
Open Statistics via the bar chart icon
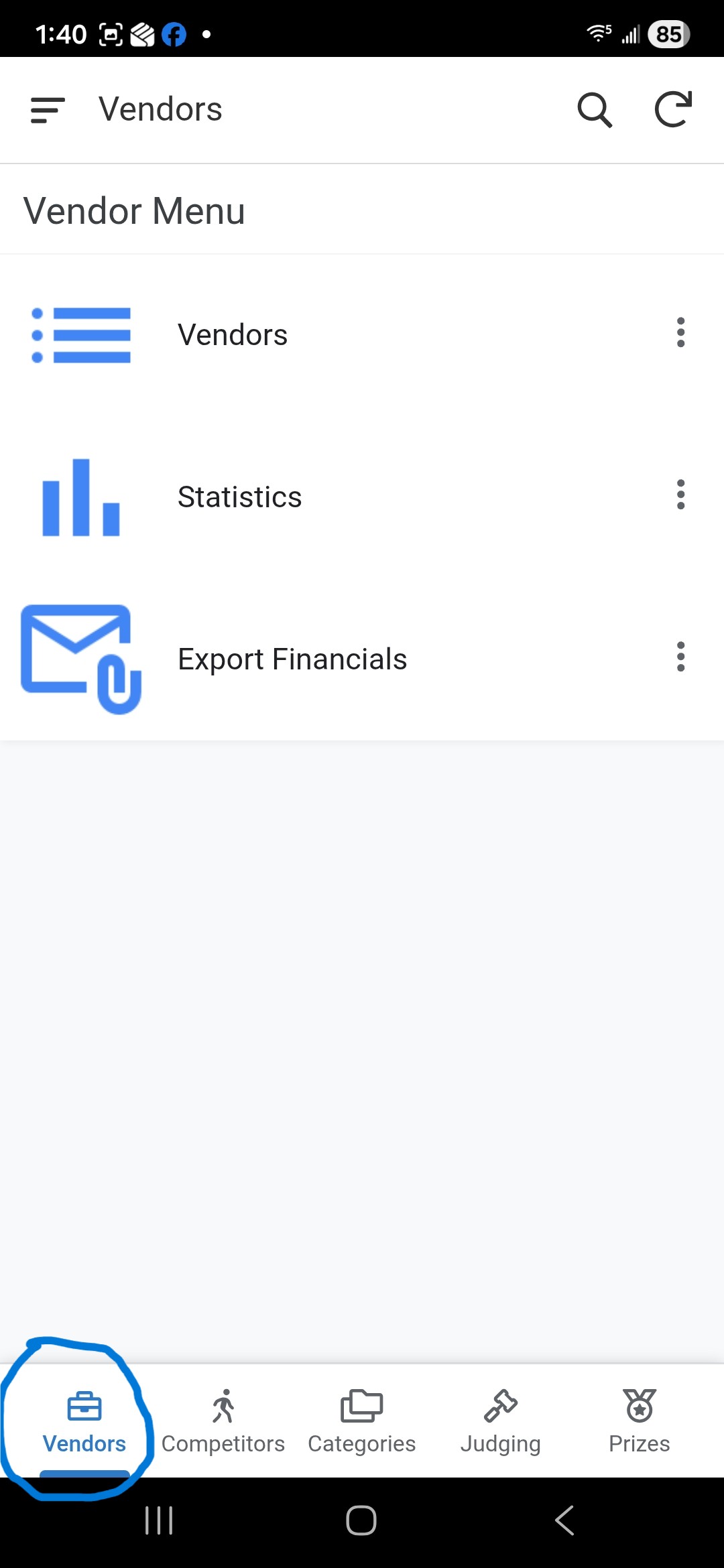tap(80, 497)
